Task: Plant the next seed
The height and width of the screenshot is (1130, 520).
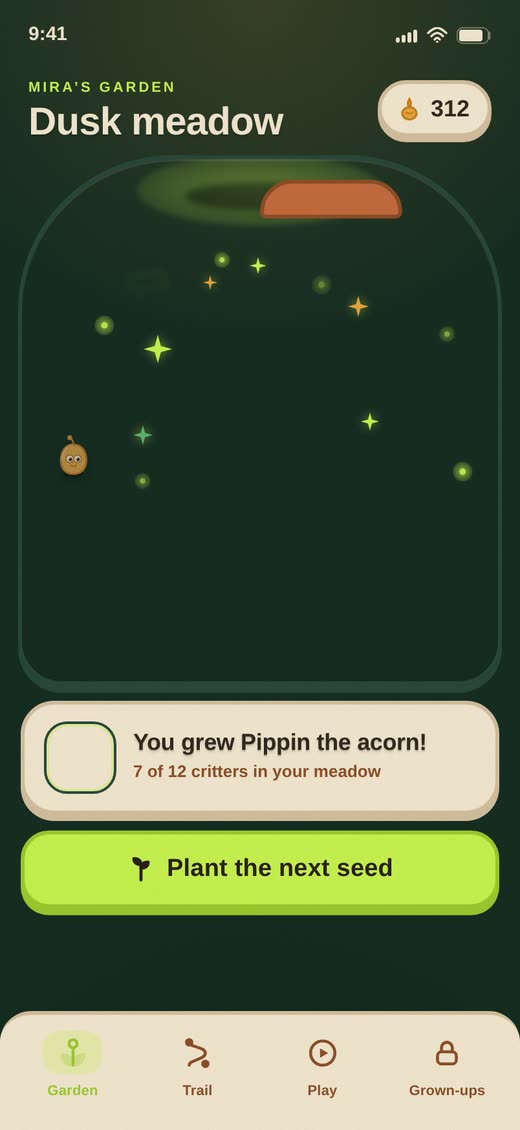Action: point(260,871)
